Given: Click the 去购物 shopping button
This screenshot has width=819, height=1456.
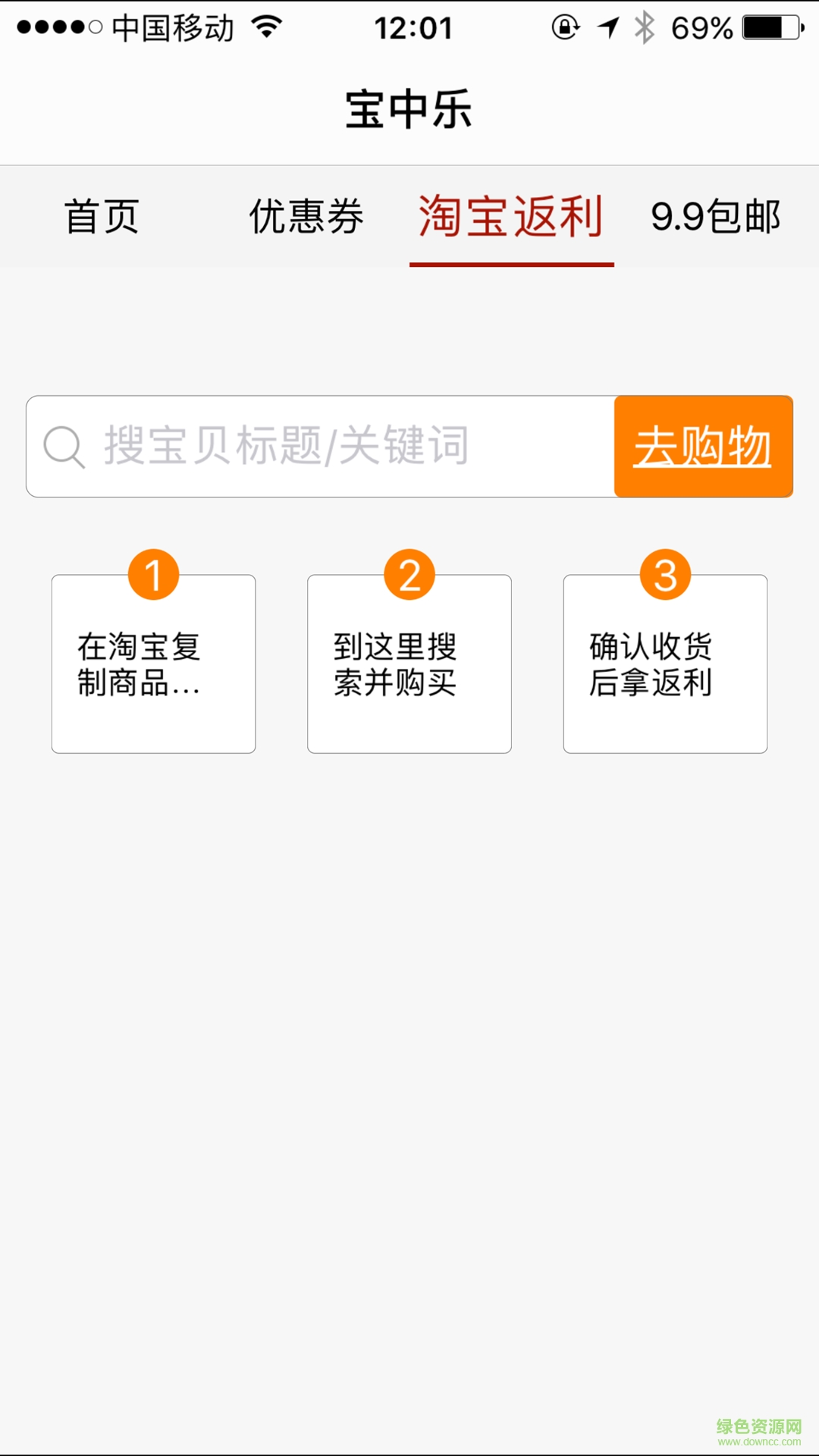Looking at the screenshot, I should coord(703,446).
